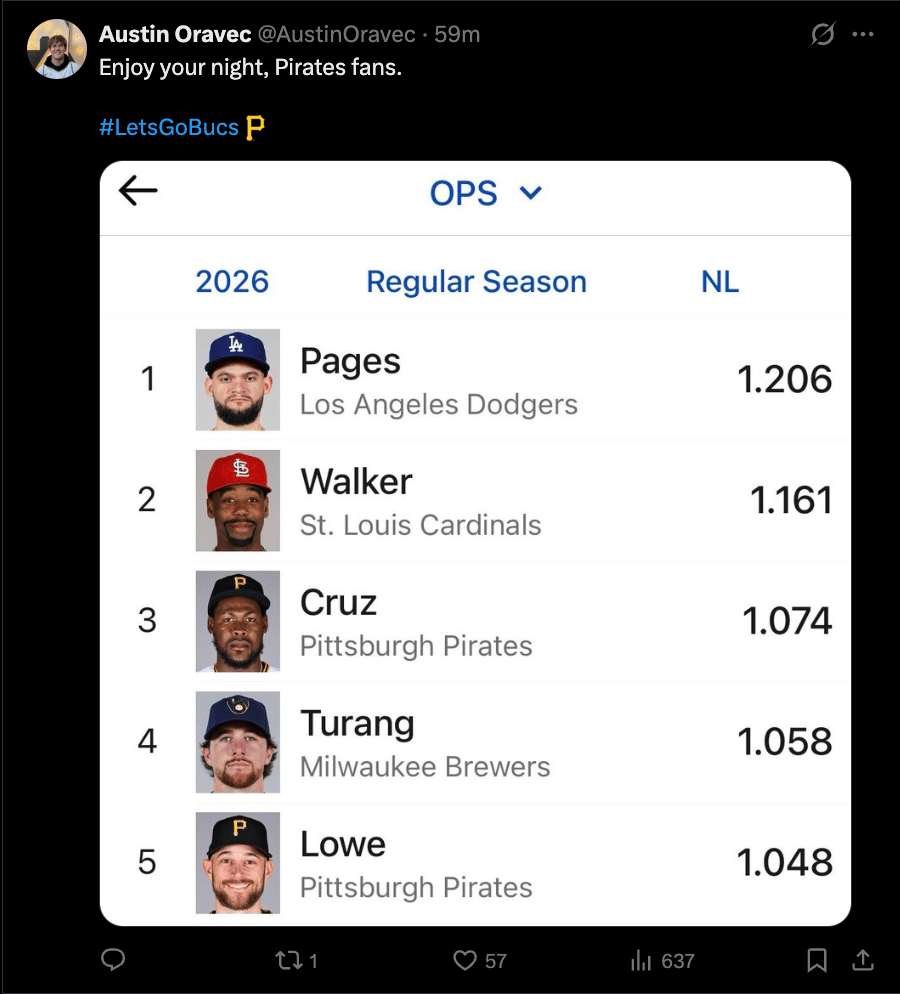
Task: Open Austin Oravec's profile avatar
Action: coord(56,49)
